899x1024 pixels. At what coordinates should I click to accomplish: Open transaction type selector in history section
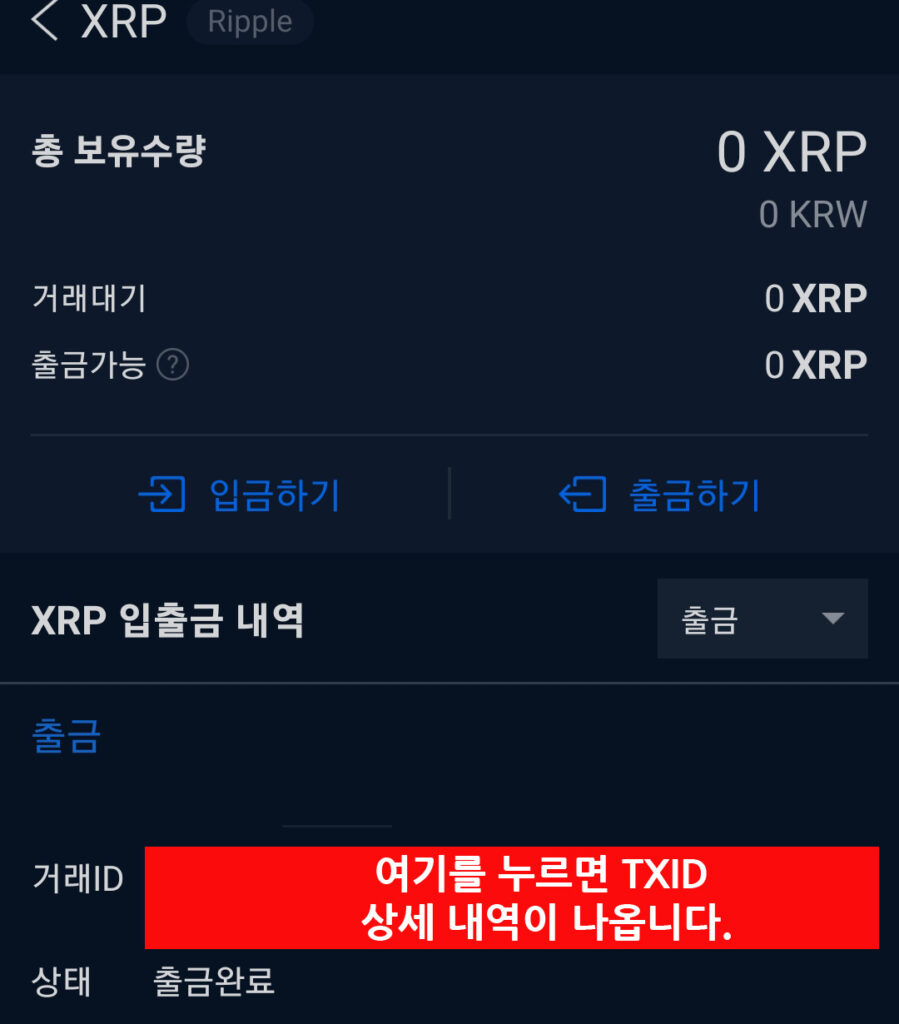(x=762, y=618)
